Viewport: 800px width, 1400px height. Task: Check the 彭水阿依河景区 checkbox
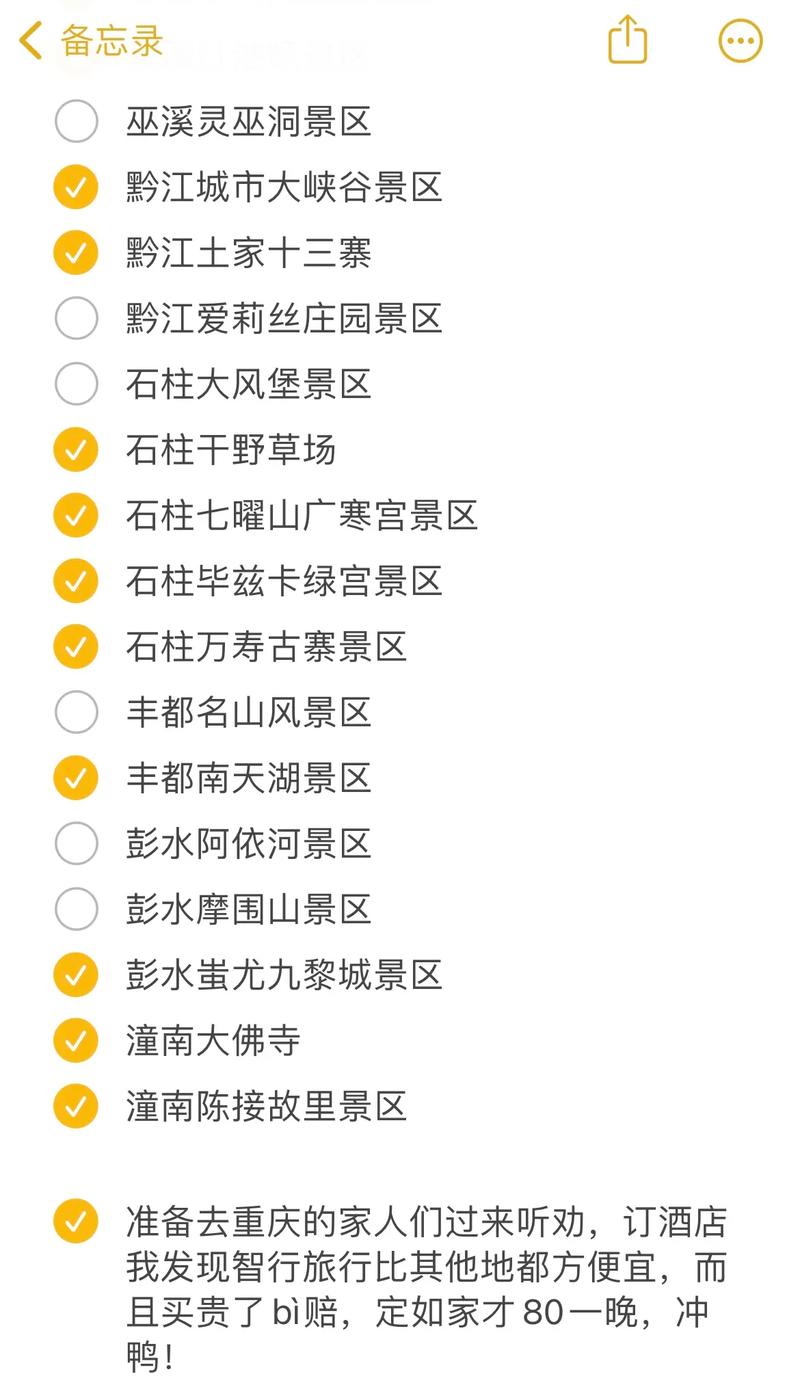click(x=75, y=844)
